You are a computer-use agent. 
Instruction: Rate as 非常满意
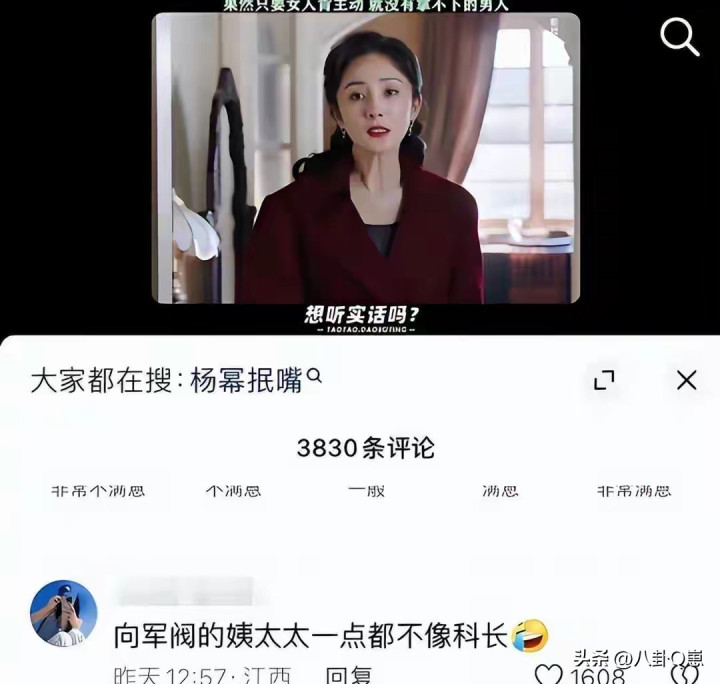pos(634,491)
